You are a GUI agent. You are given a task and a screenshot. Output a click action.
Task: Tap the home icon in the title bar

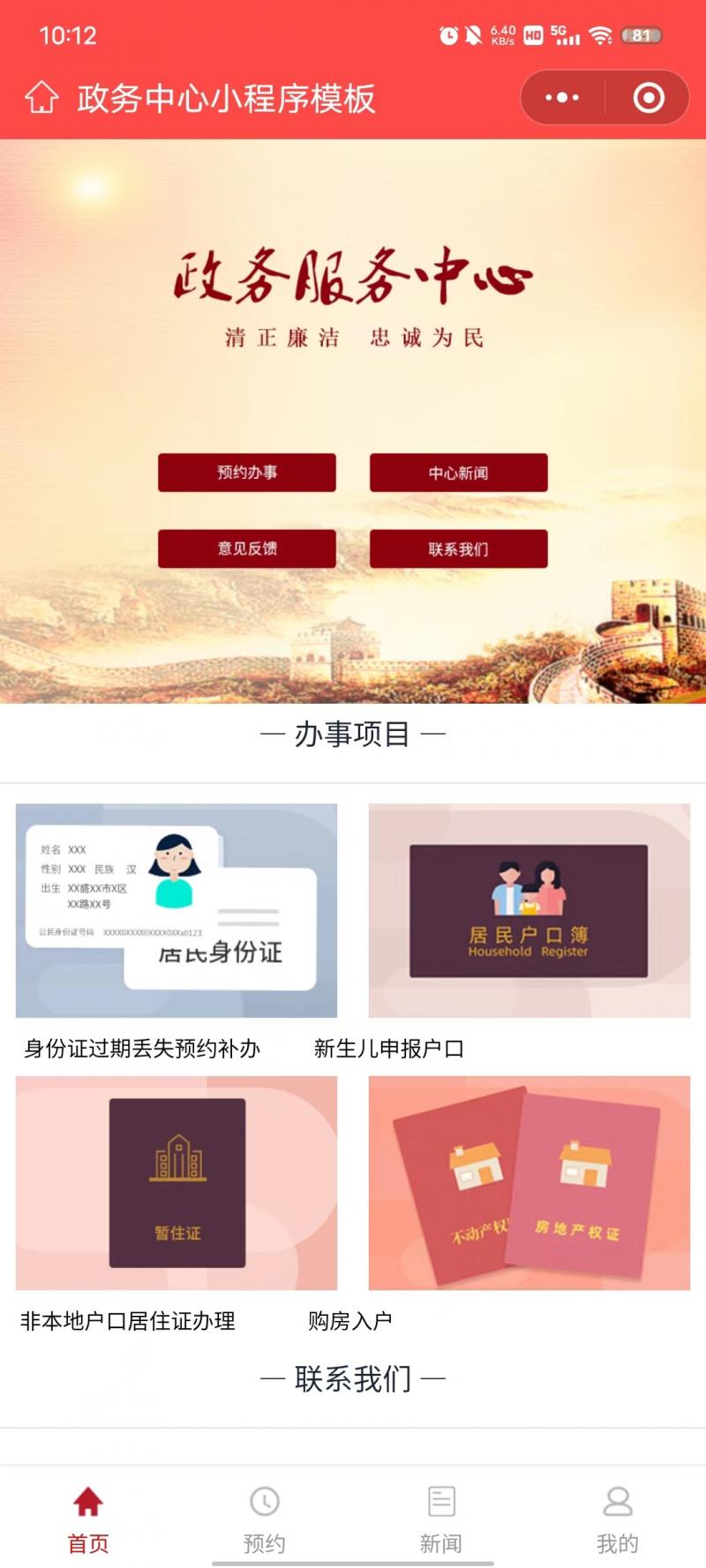click(x=41, y=98)
